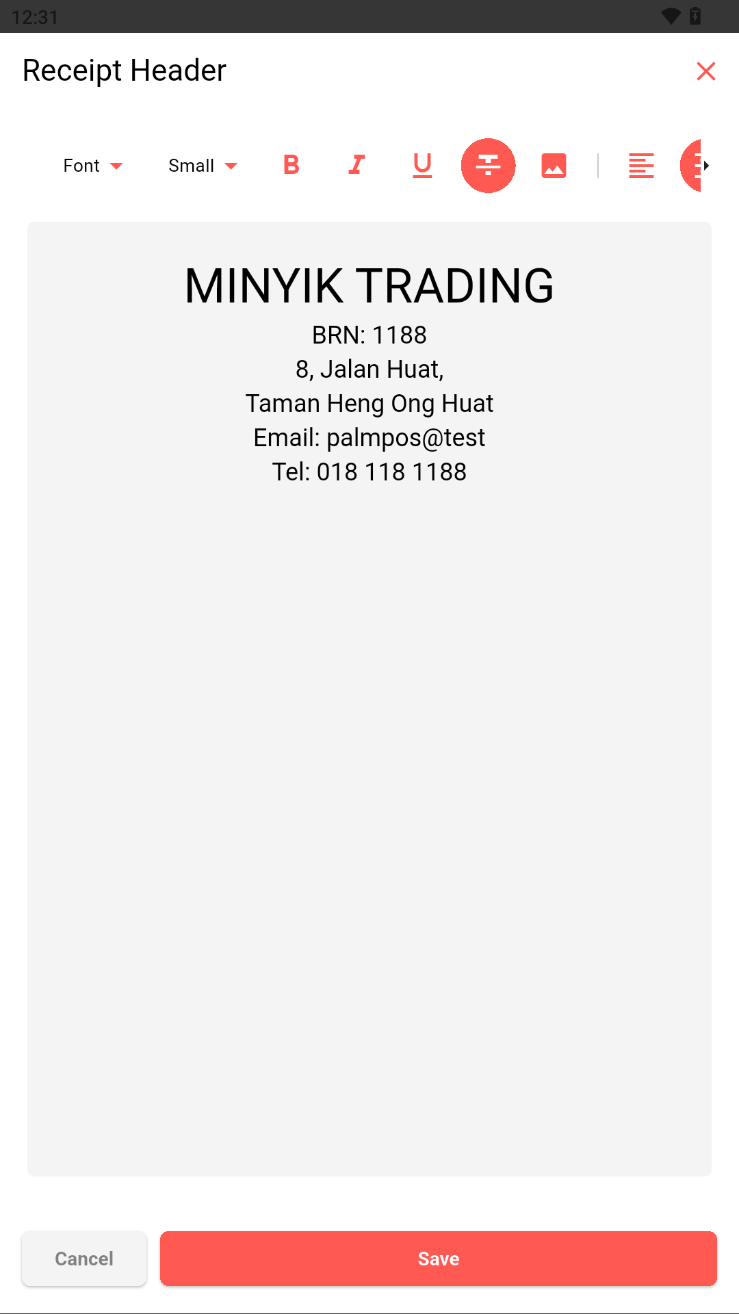
Task: Align text to the left
Action: (641, 166)
